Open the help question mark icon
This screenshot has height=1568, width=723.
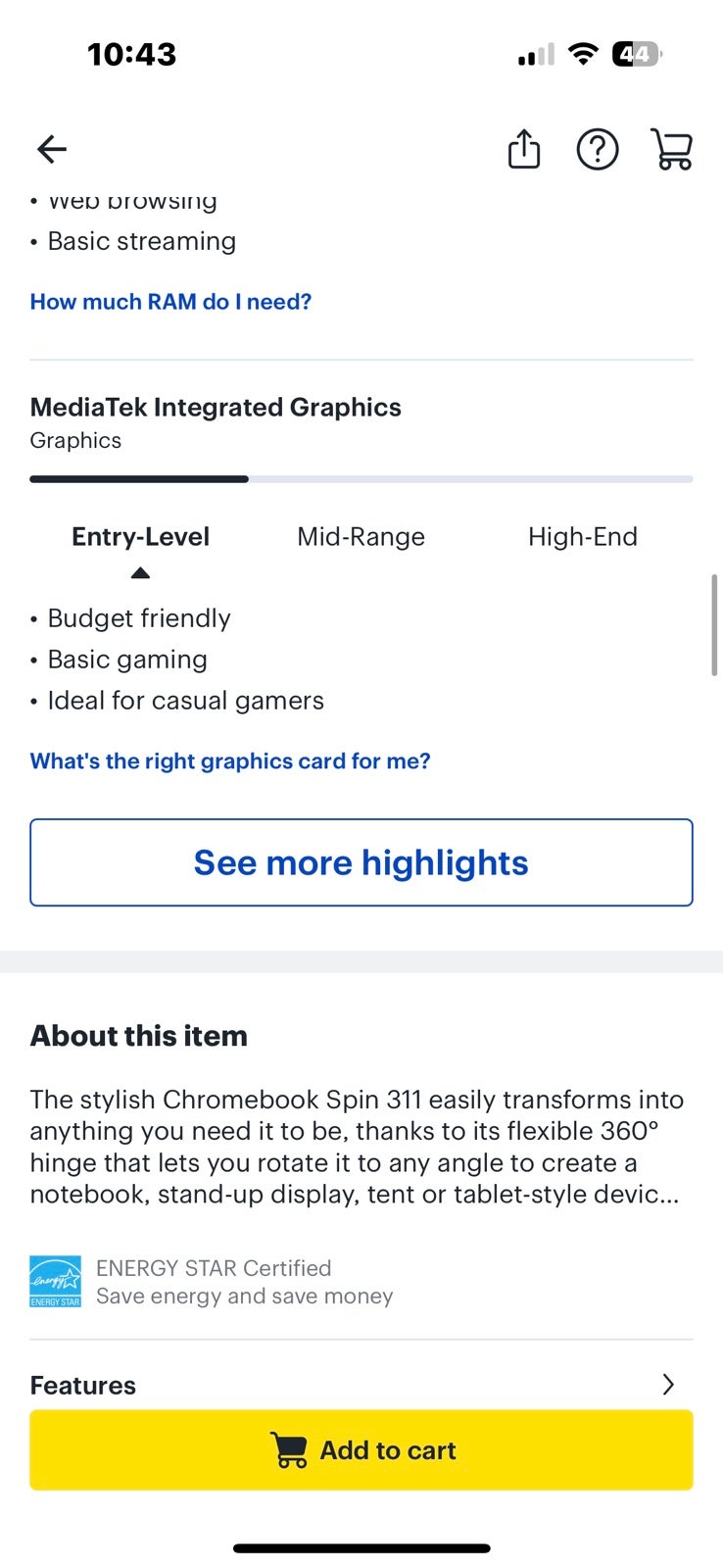[x=598, y=149]
